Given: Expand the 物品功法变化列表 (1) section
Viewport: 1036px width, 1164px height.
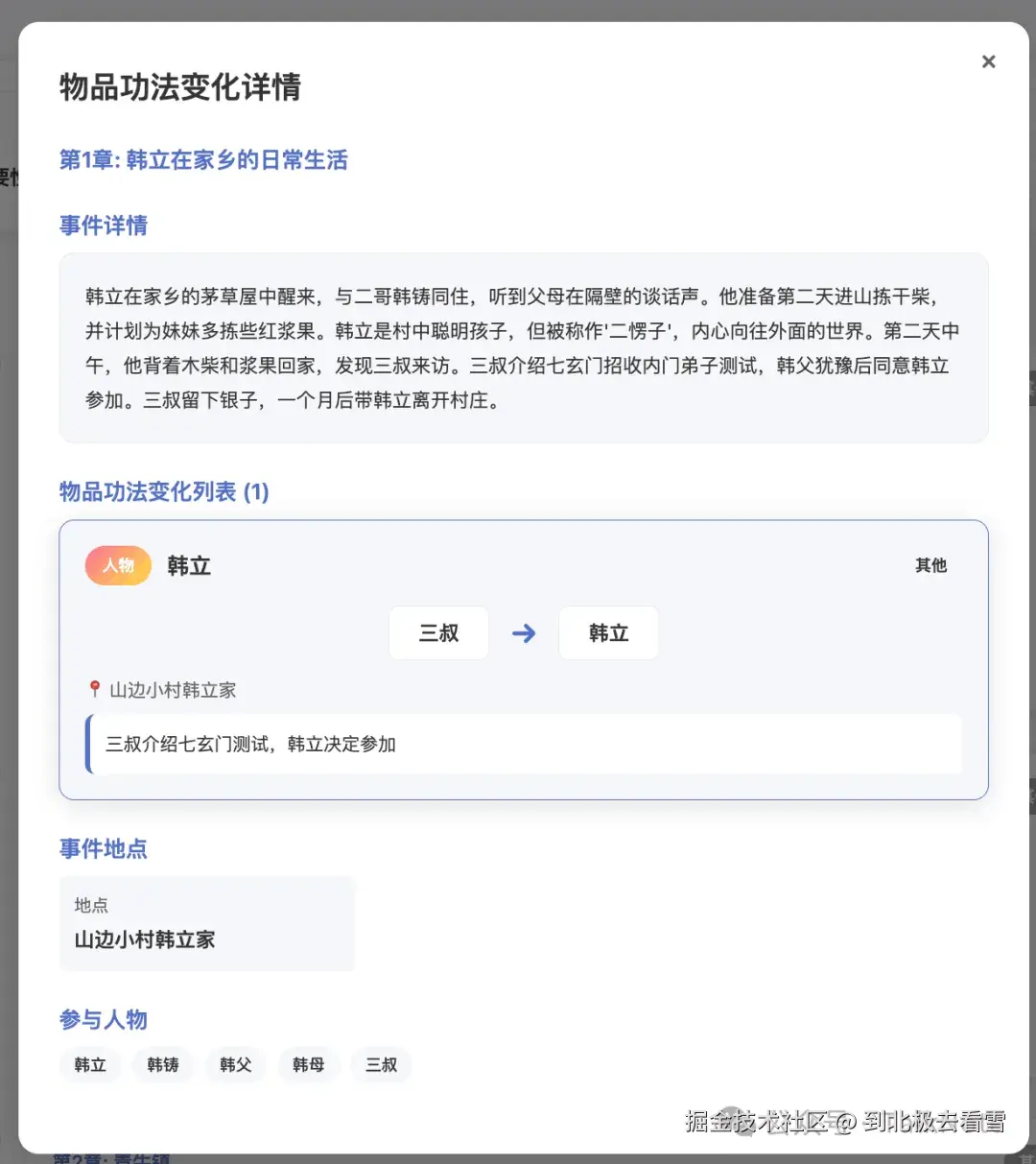Looking at the screenshot, I should click(x=163, y=491).
